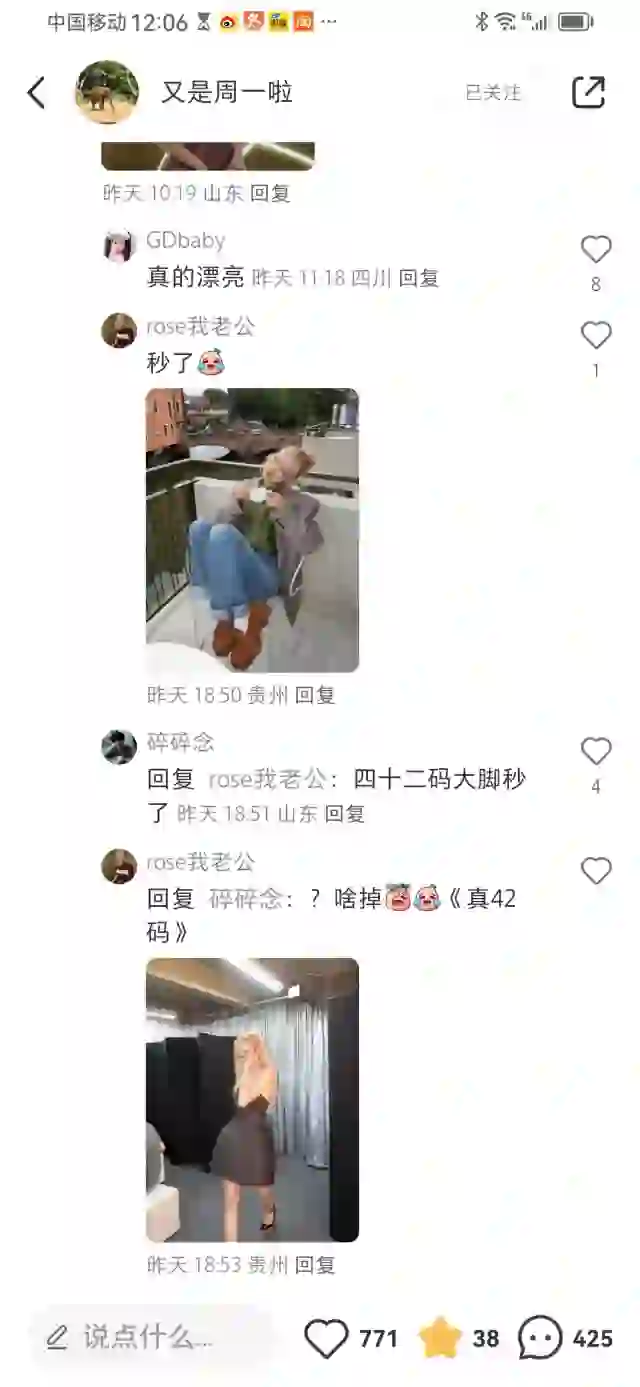
Task: Tap the 已关注 following button
Action: click(493, 93)
